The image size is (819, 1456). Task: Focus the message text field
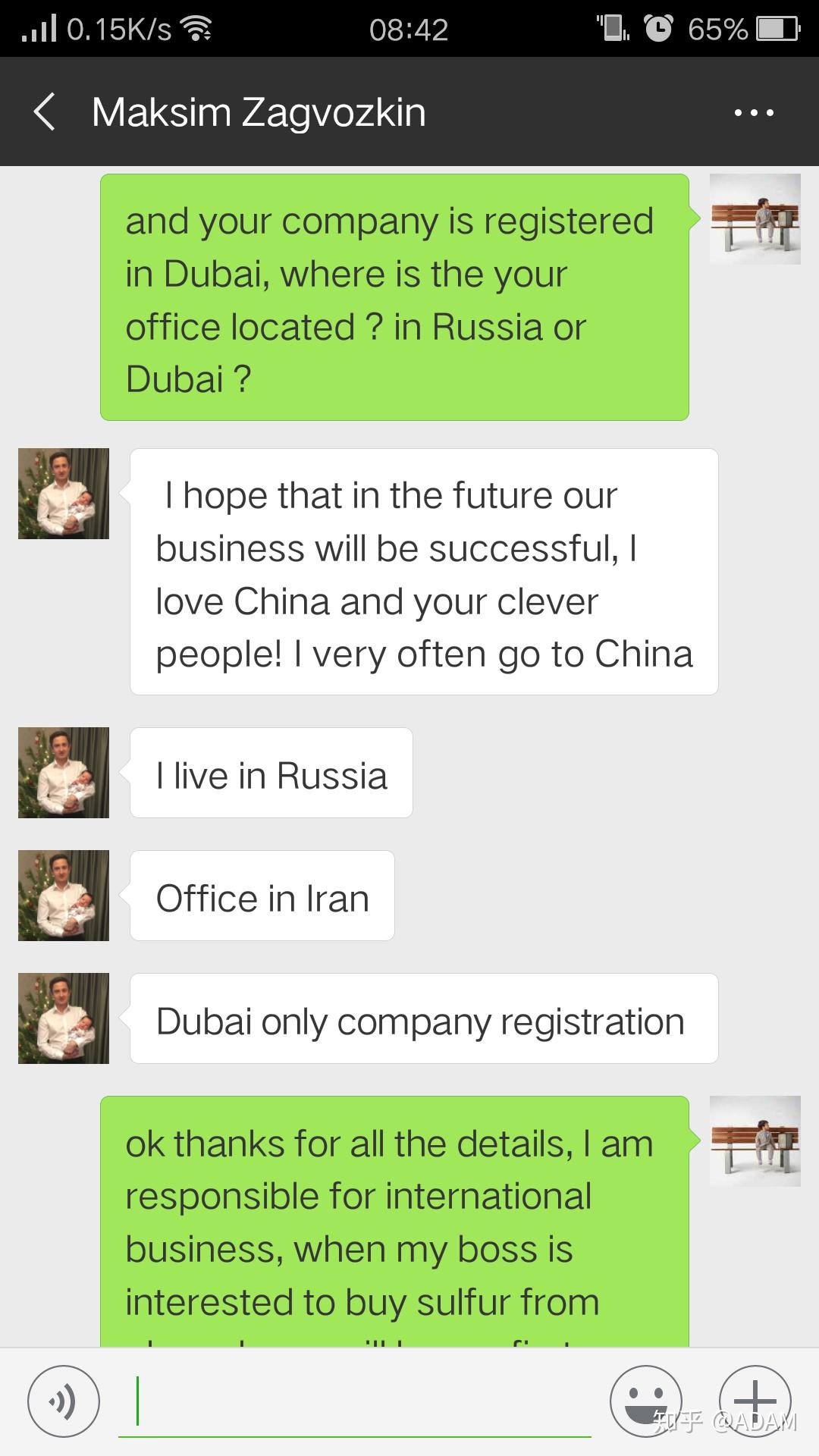[354, 1401]
